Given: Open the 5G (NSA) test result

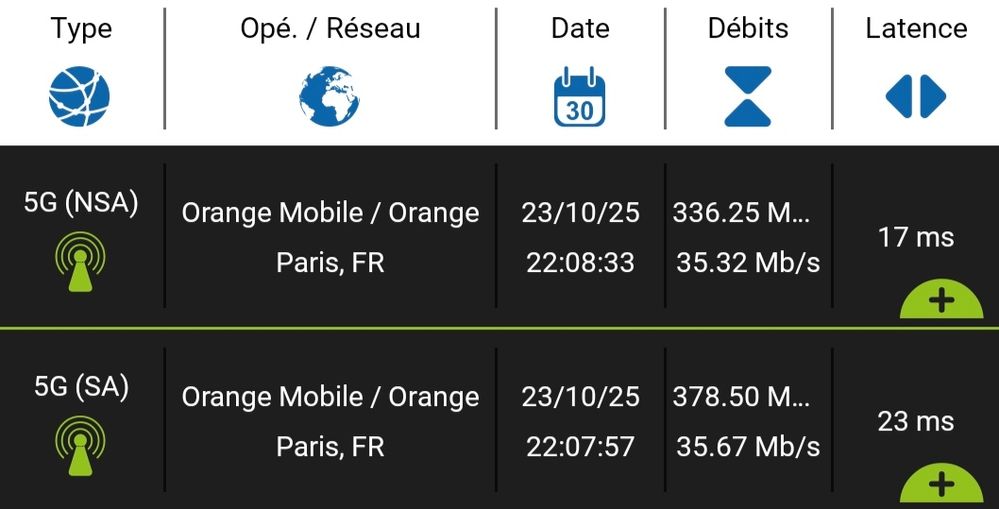Looking at the screenshot, I should coord(330,238).
